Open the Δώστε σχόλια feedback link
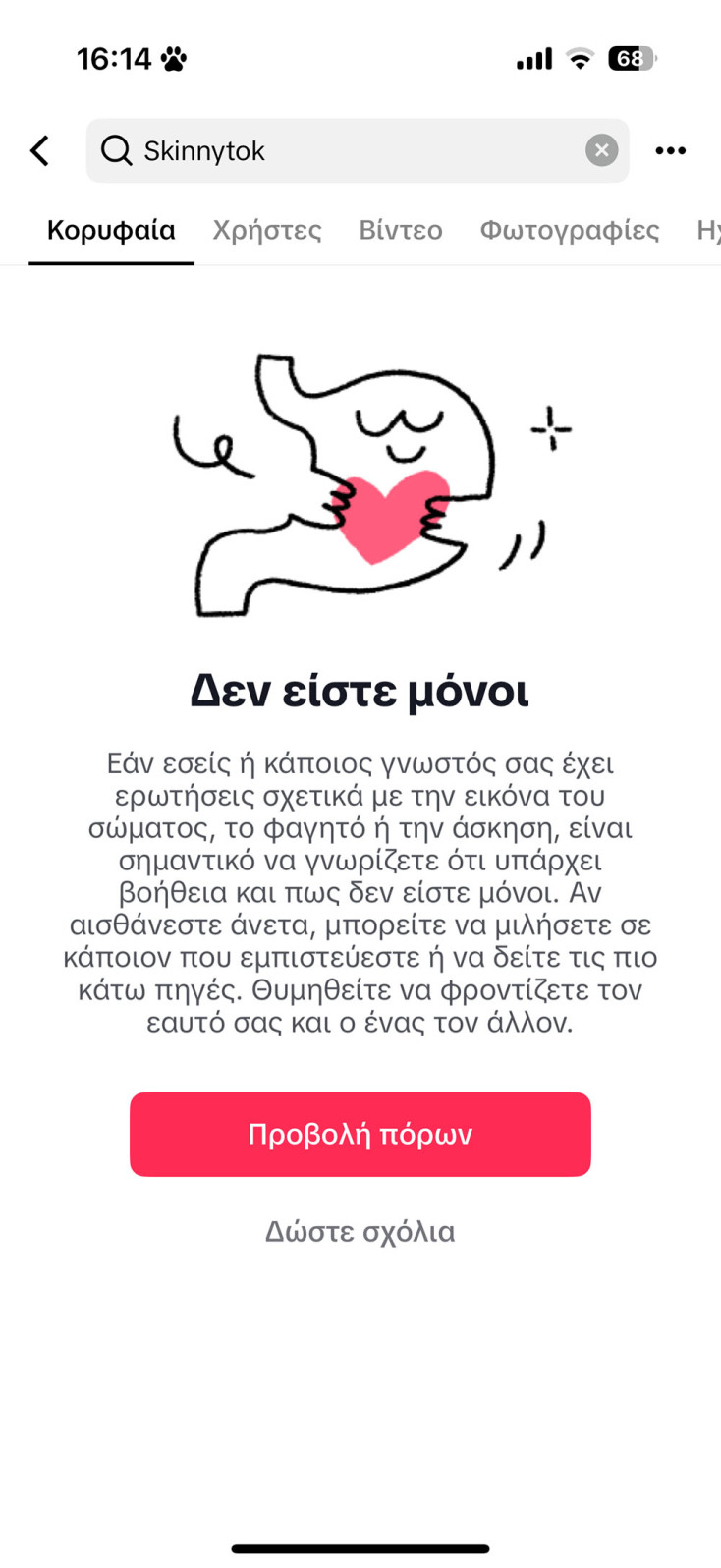The image size is (721, 1568). coord(360,1231)
